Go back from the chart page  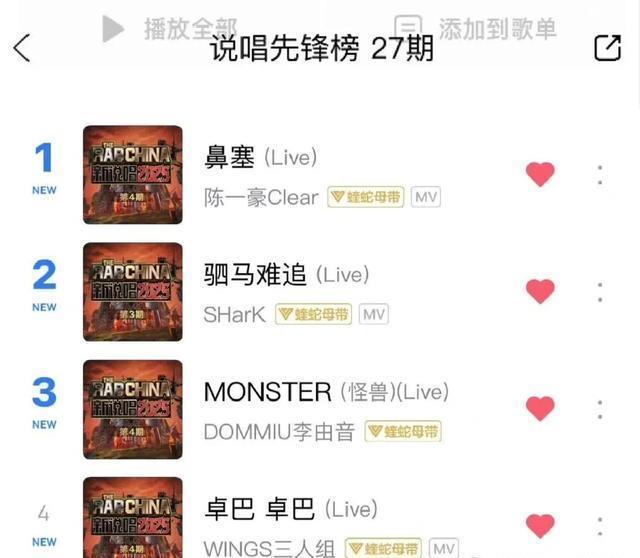[x=22, y=47]
